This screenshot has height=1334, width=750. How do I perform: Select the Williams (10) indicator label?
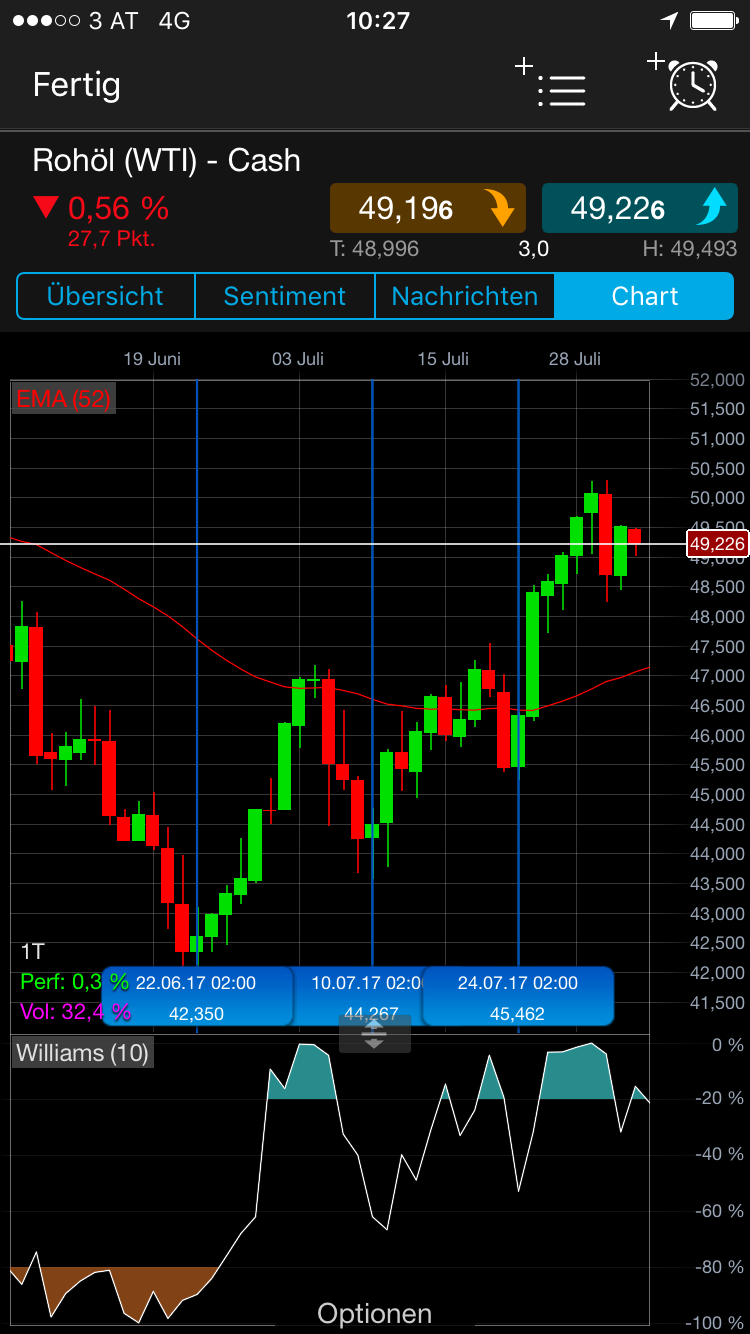click(x=80, y=1052)
